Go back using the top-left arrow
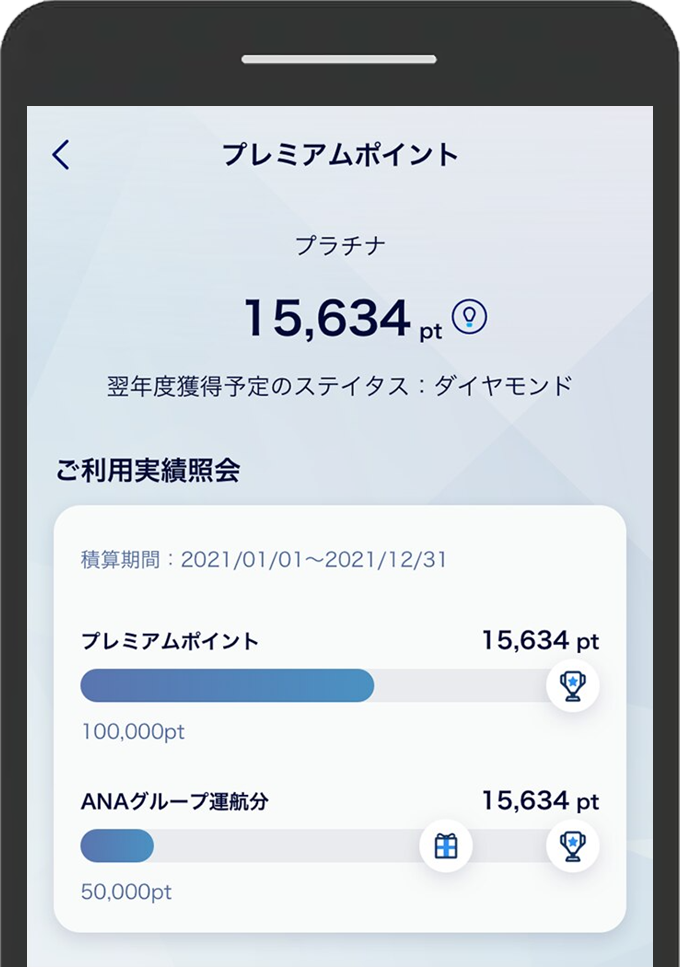This screenshot has height=967, width=680. (62, 155)
